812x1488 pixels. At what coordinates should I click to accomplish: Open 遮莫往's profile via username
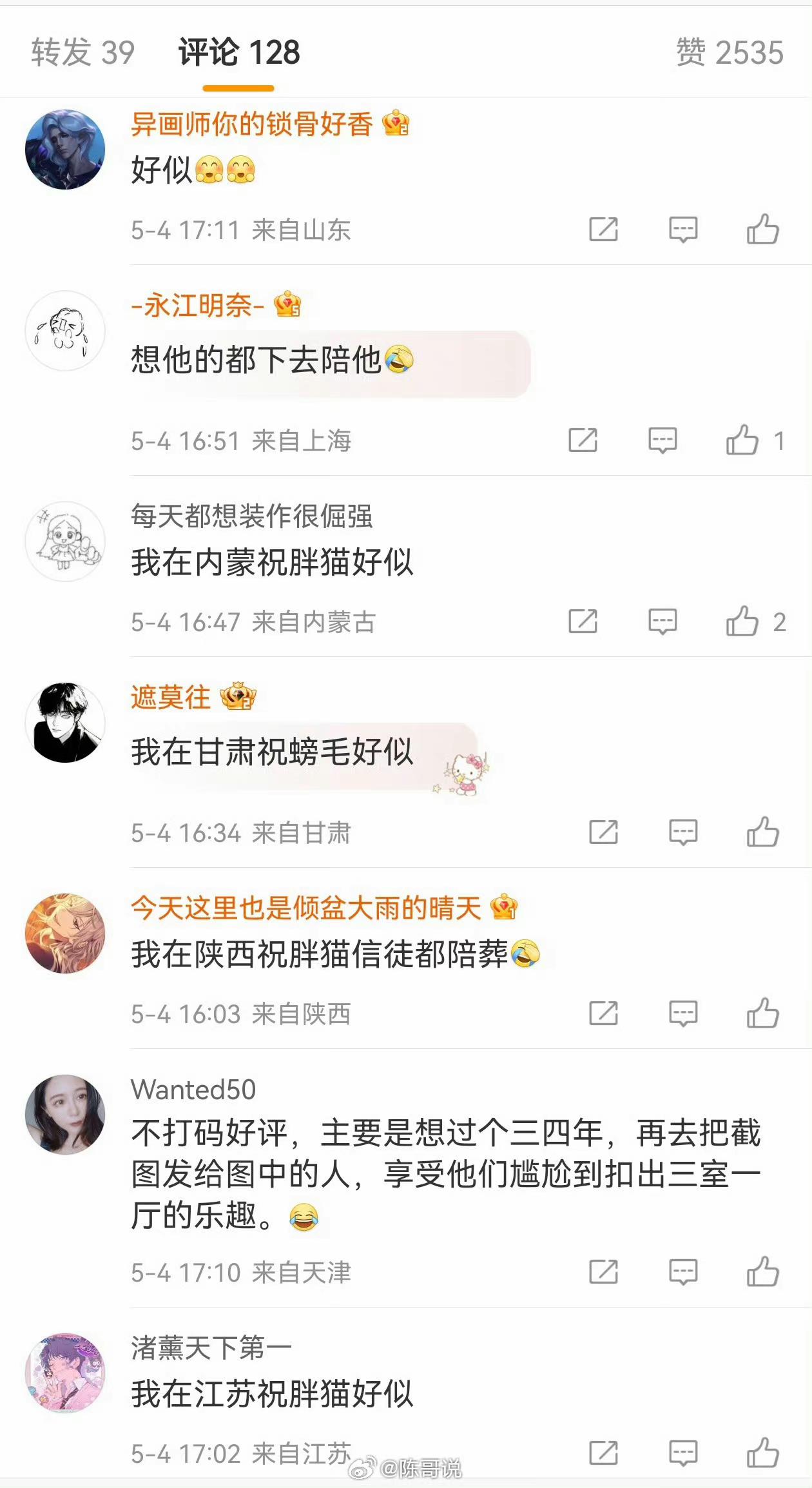pos(171,697)
